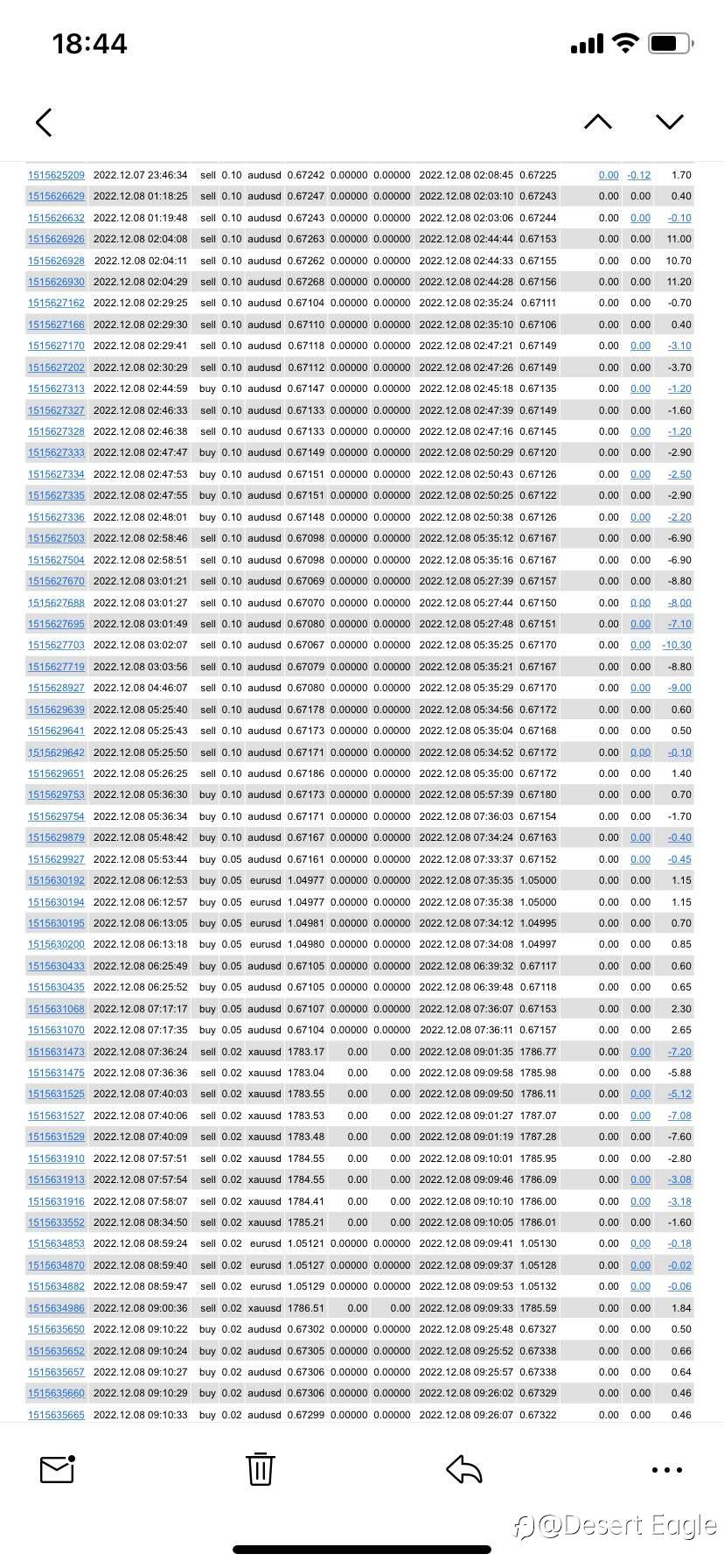Jump to the previous message arrow

pos(598,122)
